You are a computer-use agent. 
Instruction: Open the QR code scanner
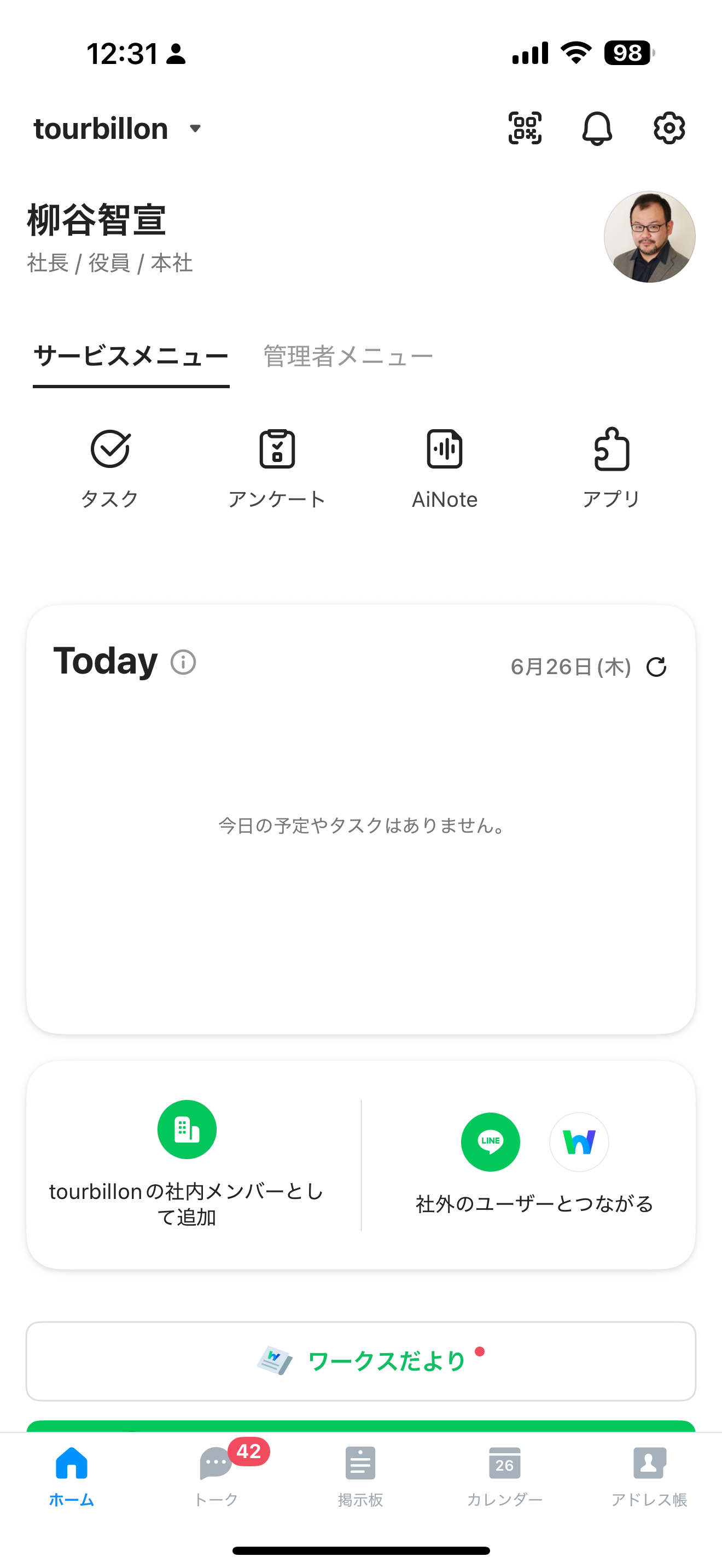coord(525,128)
